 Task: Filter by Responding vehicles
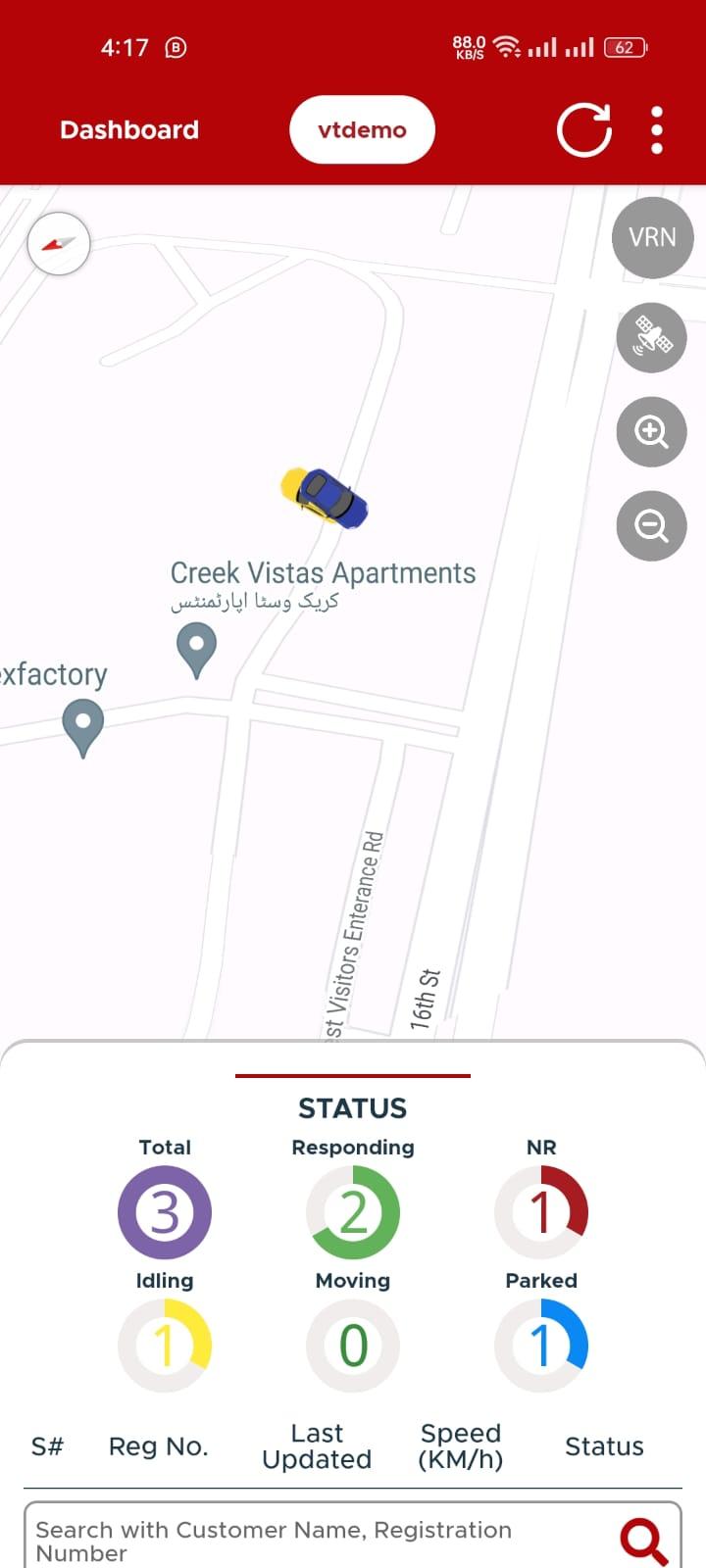coord(353,1212)
